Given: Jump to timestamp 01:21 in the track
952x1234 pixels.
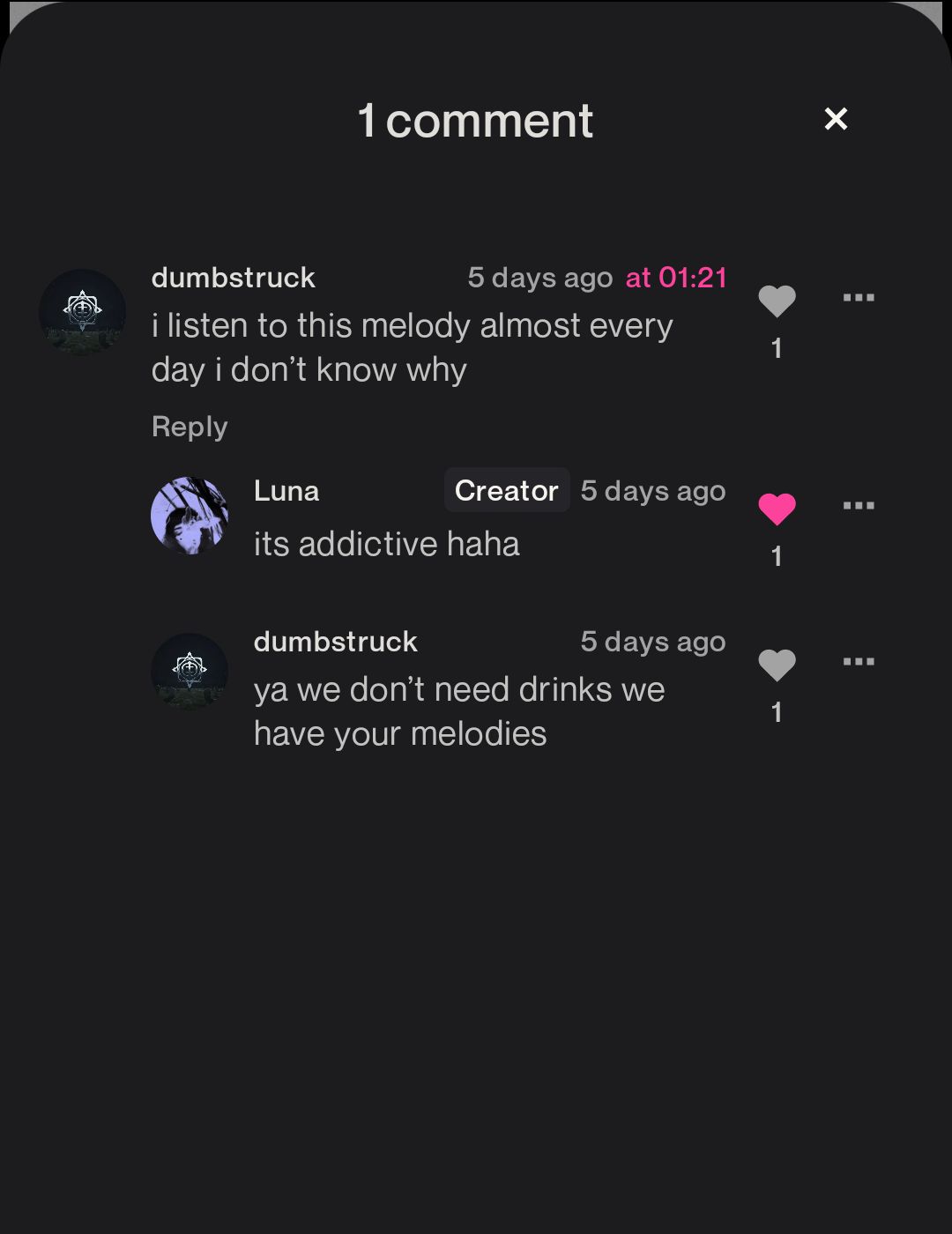Looking at the screenshot, I should (676, 278).
